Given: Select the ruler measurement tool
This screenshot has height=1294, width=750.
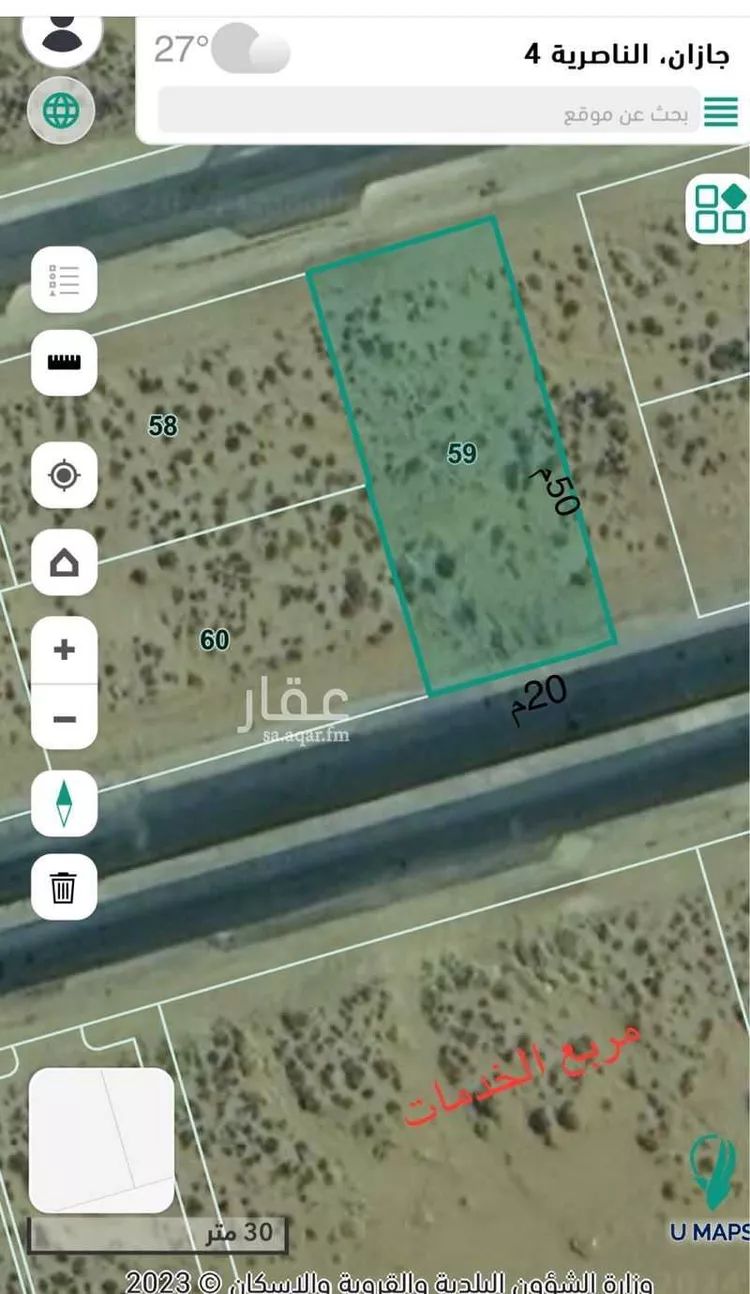Looking at the screenshot, I should click(64, 362).
